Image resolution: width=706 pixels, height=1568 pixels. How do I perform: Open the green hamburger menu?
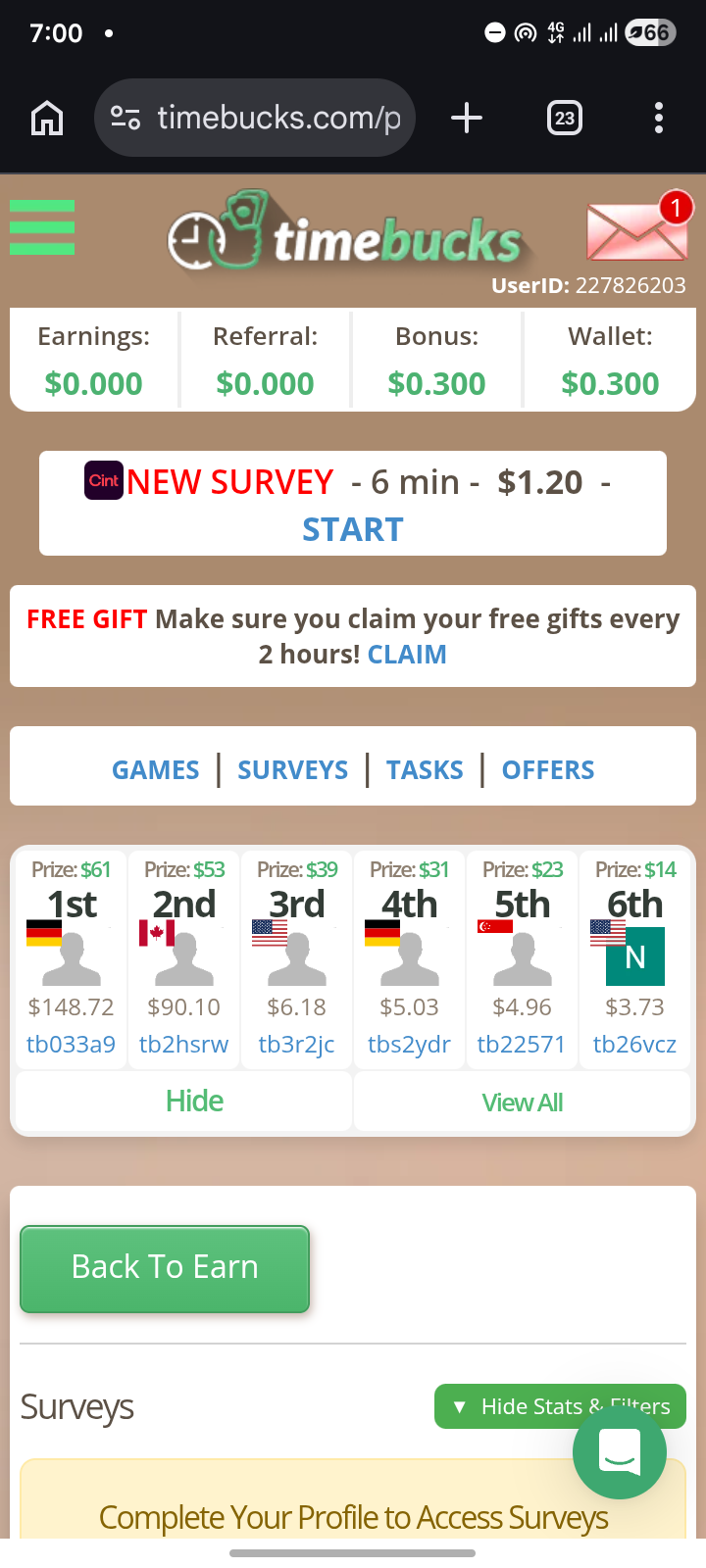tap(42, 227)
